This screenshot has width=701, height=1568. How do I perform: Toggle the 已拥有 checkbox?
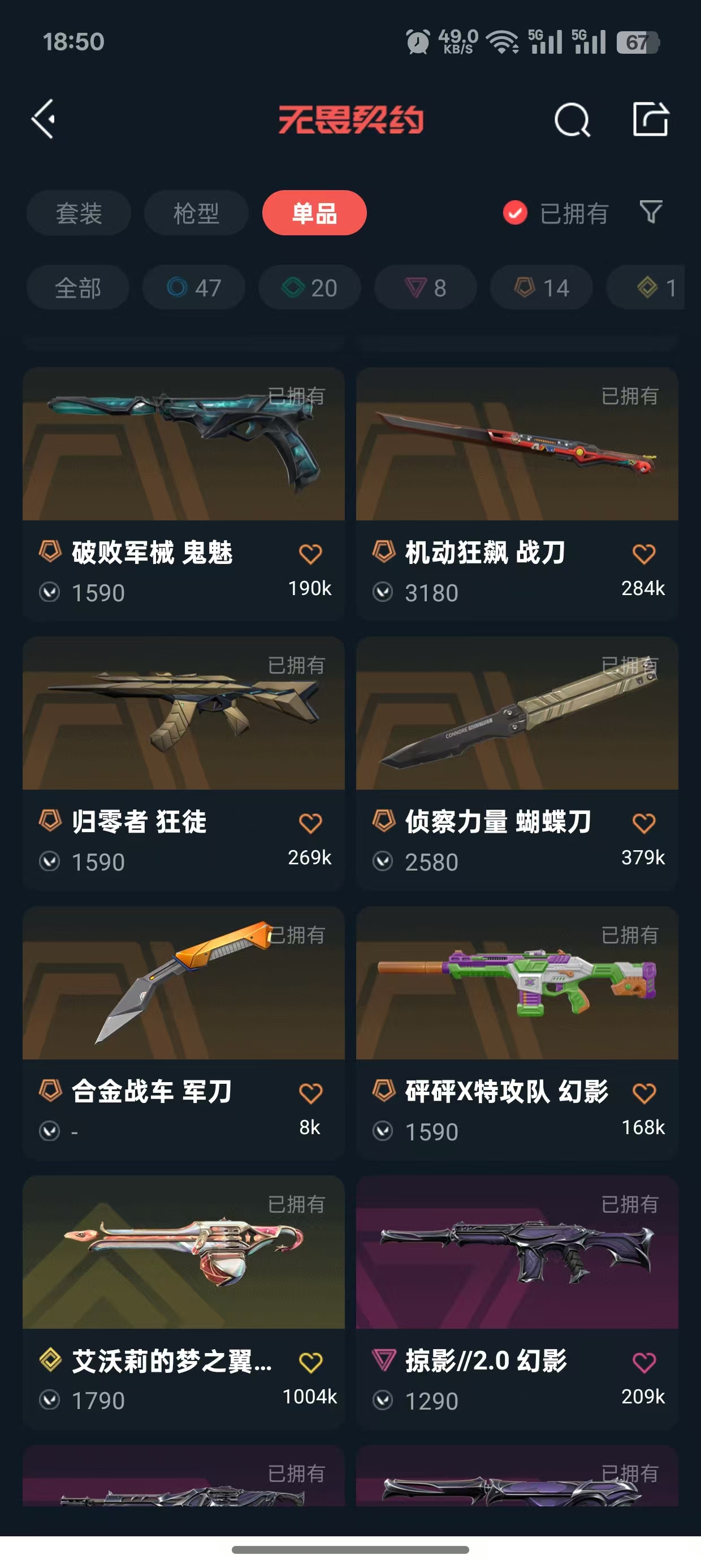click(515, 213)
